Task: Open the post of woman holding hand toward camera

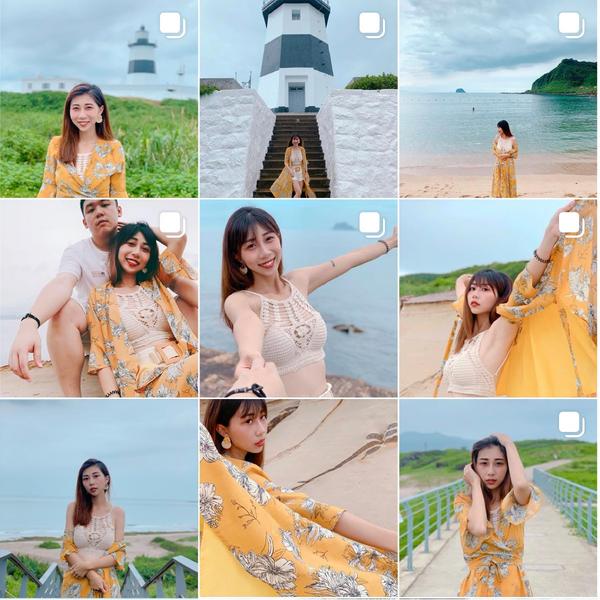Action: (298, 298)
